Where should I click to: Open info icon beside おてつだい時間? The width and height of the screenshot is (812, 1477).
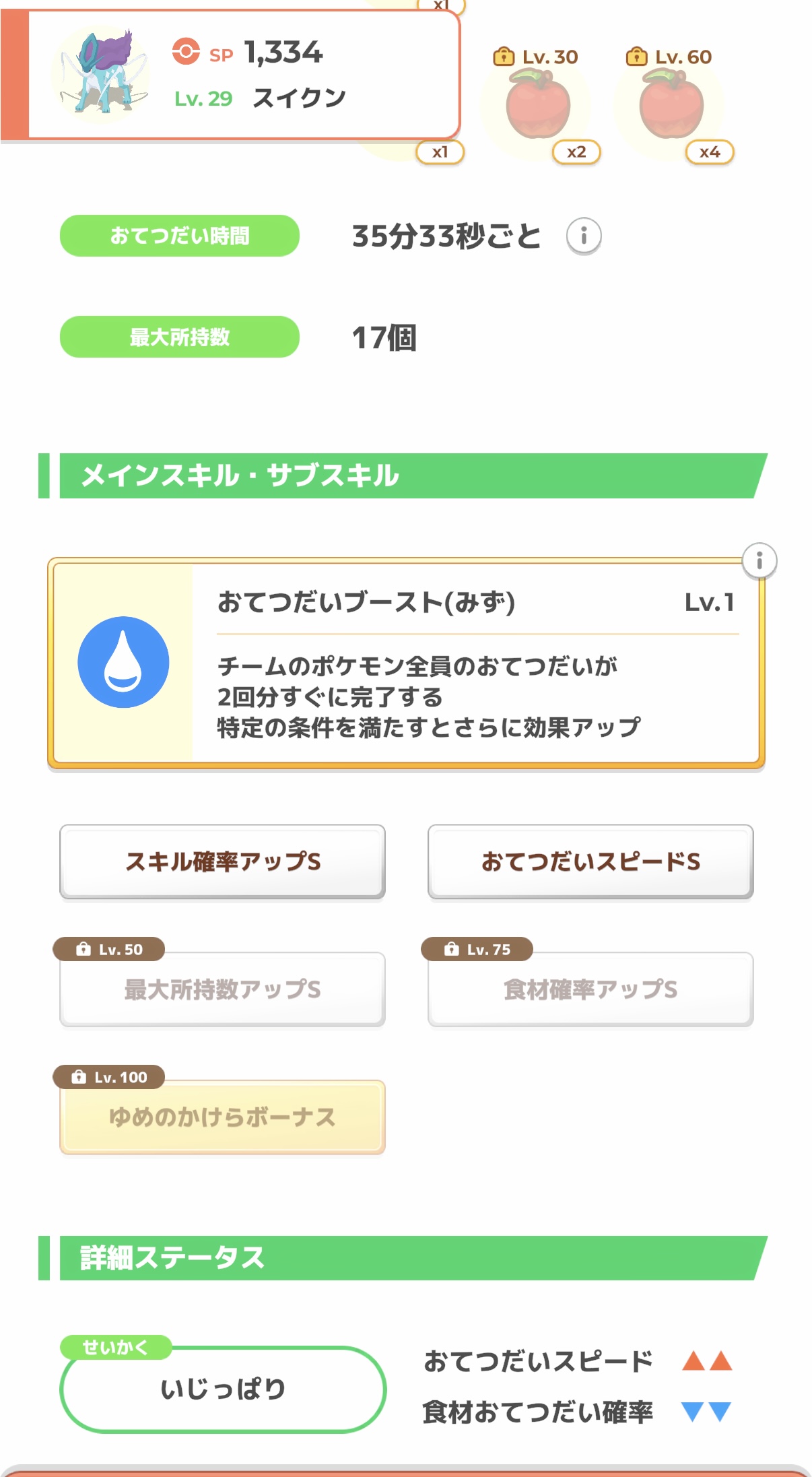click(x=583, y=236)
